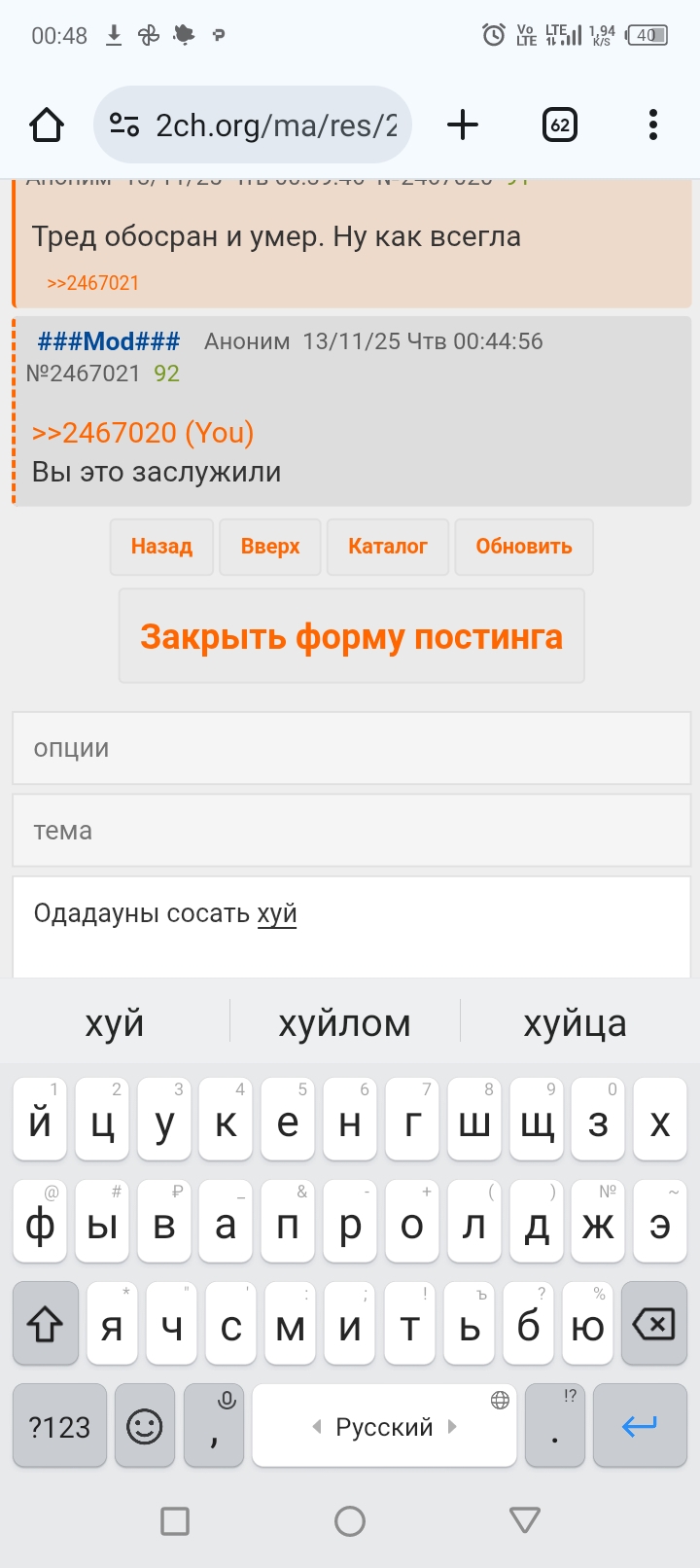Tap the Назад button

tap(161, 547)
